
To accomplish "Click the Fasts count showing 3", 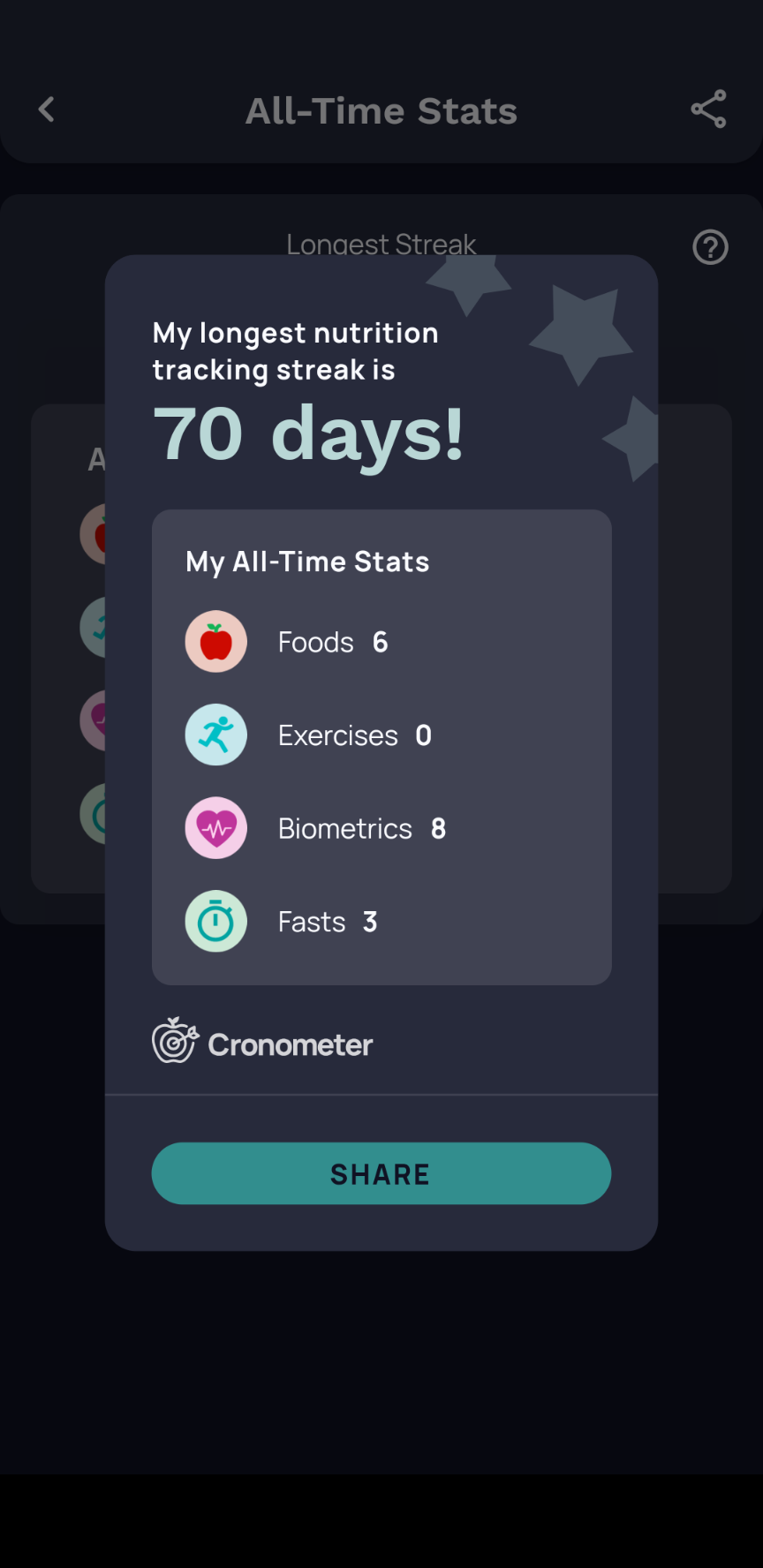I will tap(370, 921).
